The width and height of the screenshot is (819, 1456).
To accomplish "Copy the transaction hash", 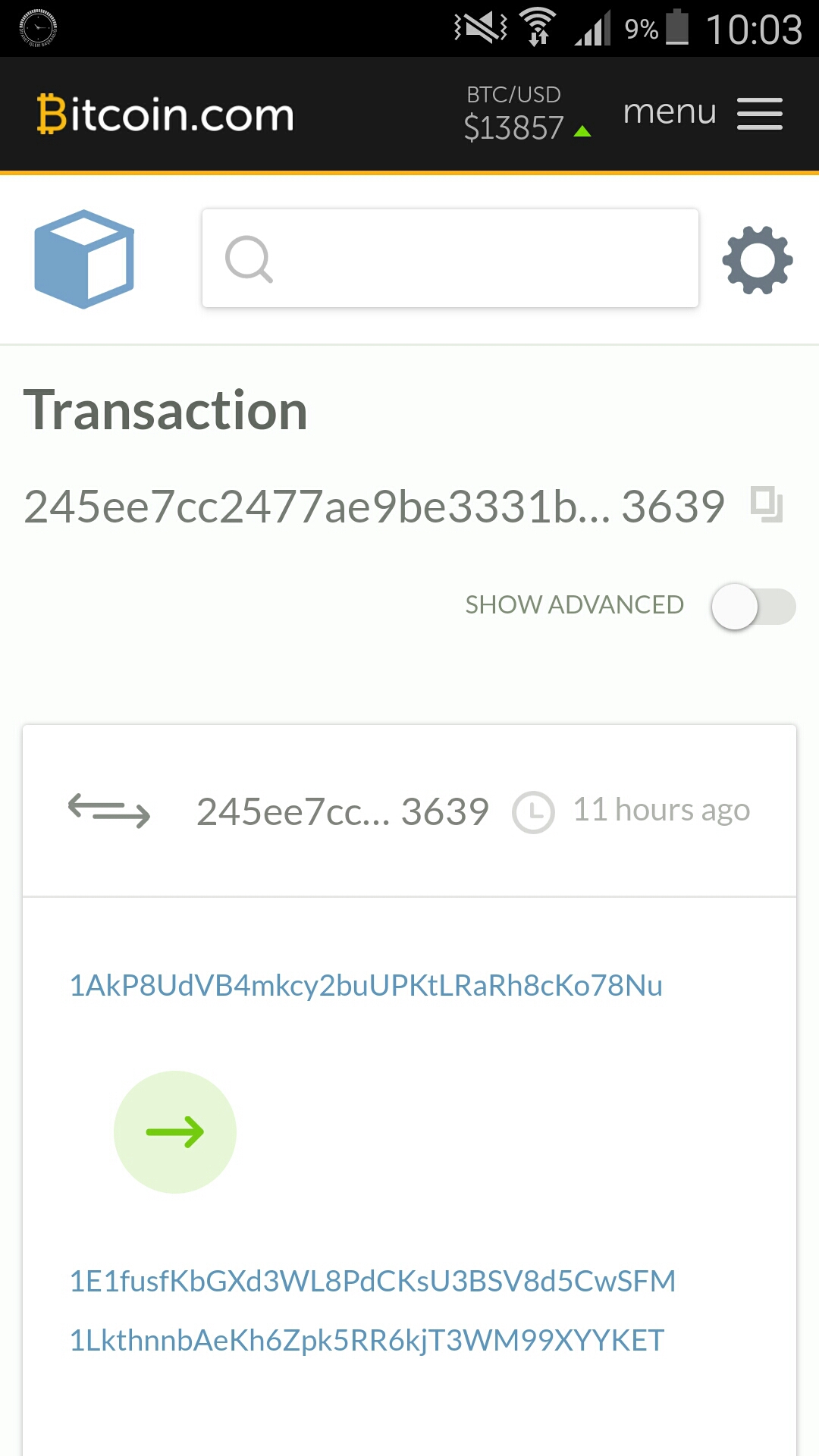I will pos(767,504).
